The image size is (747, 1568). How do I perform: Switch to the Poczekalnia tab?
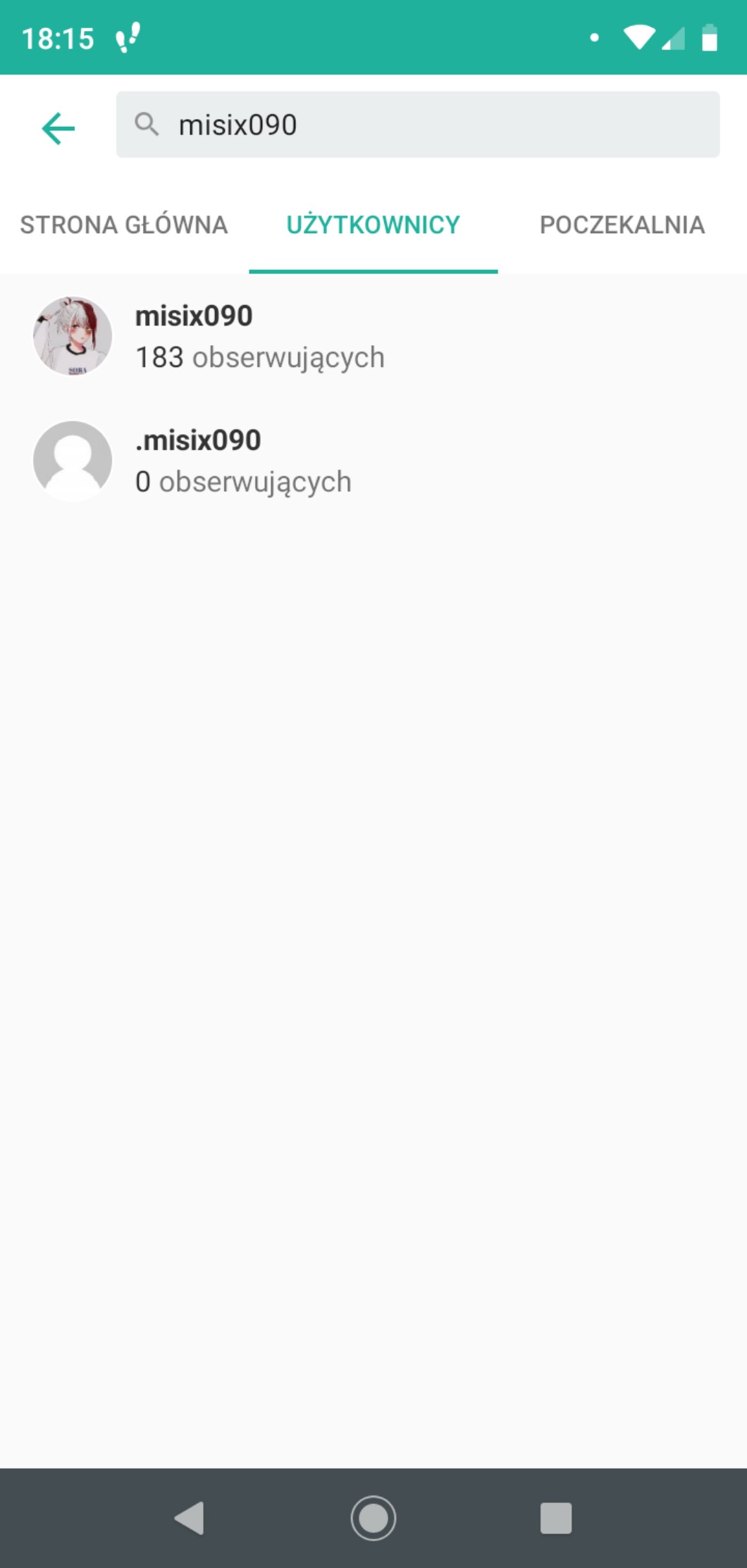click(622, 225)
